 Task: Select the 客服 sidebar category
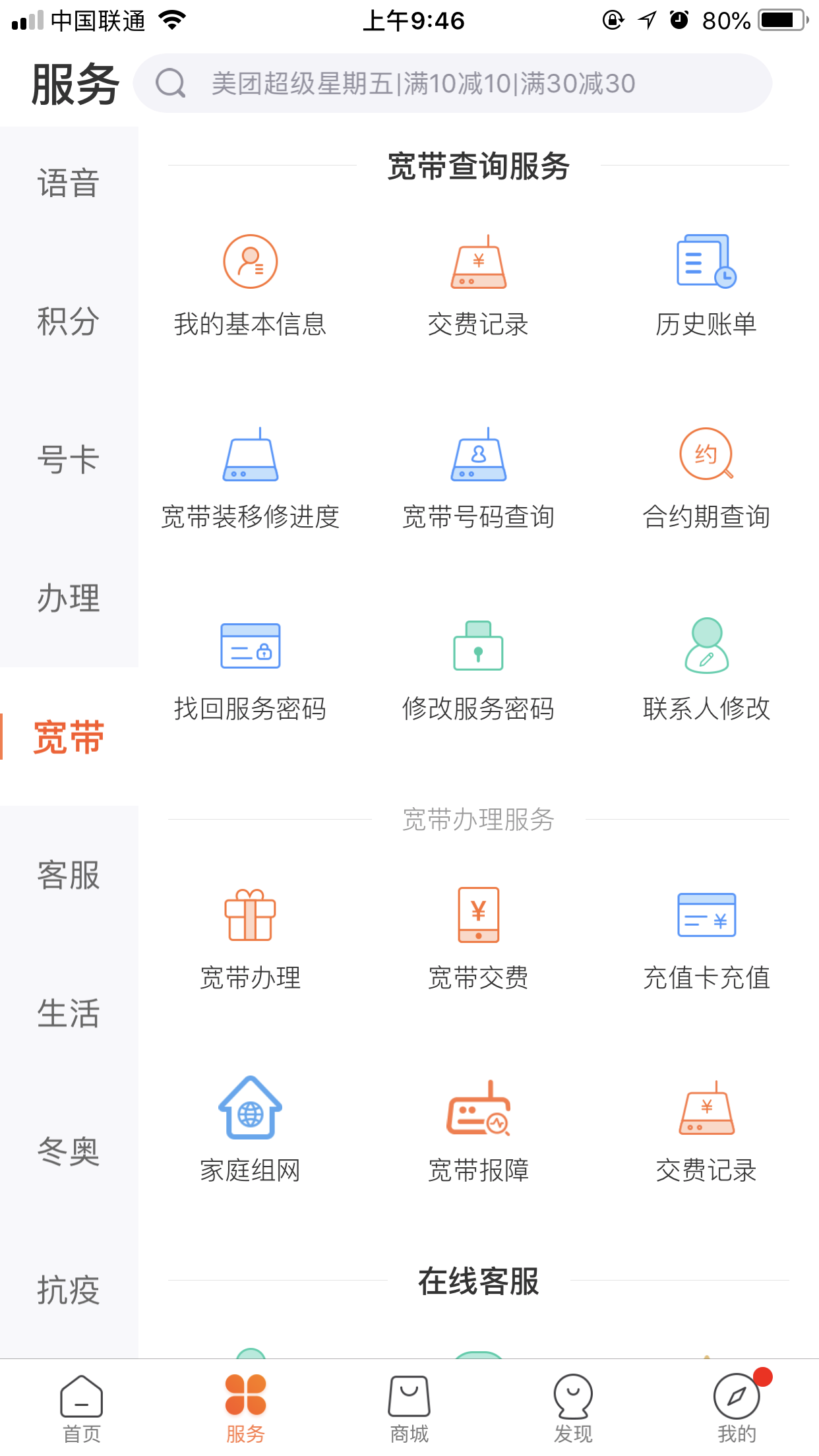pyautogui.click(x=69, y=875)
